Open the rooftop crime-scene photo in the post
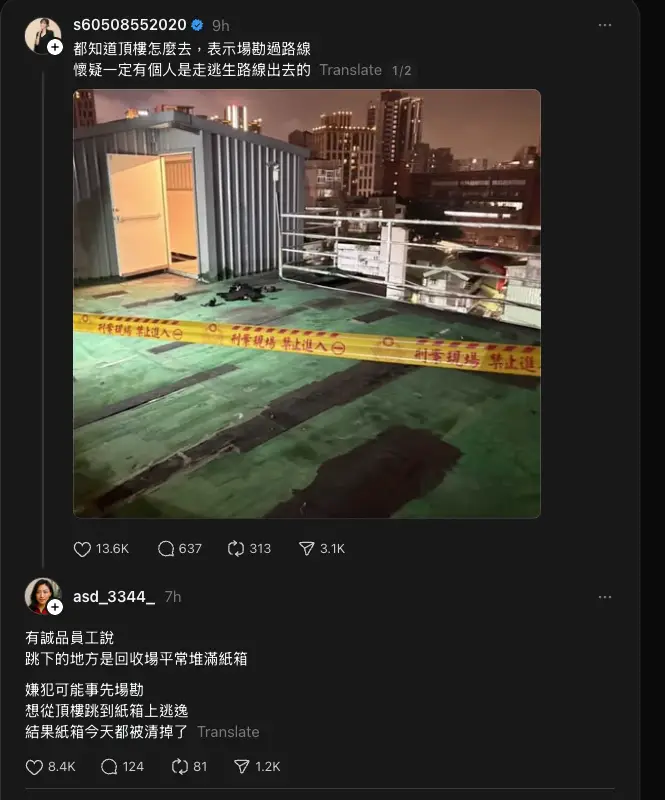The image size is (665, 800). (306, 303)
